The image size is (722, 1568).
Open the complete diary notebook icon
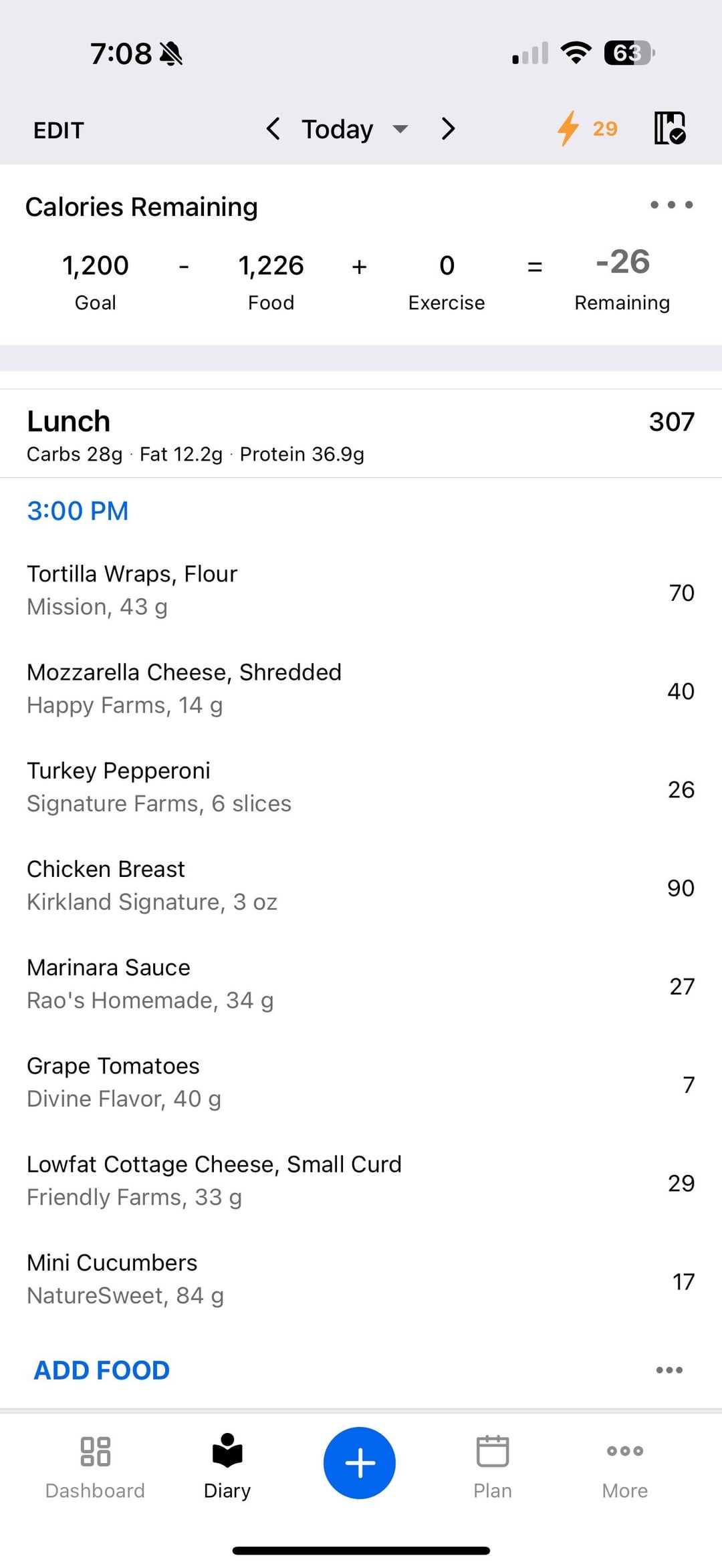(x=670, y=128)
